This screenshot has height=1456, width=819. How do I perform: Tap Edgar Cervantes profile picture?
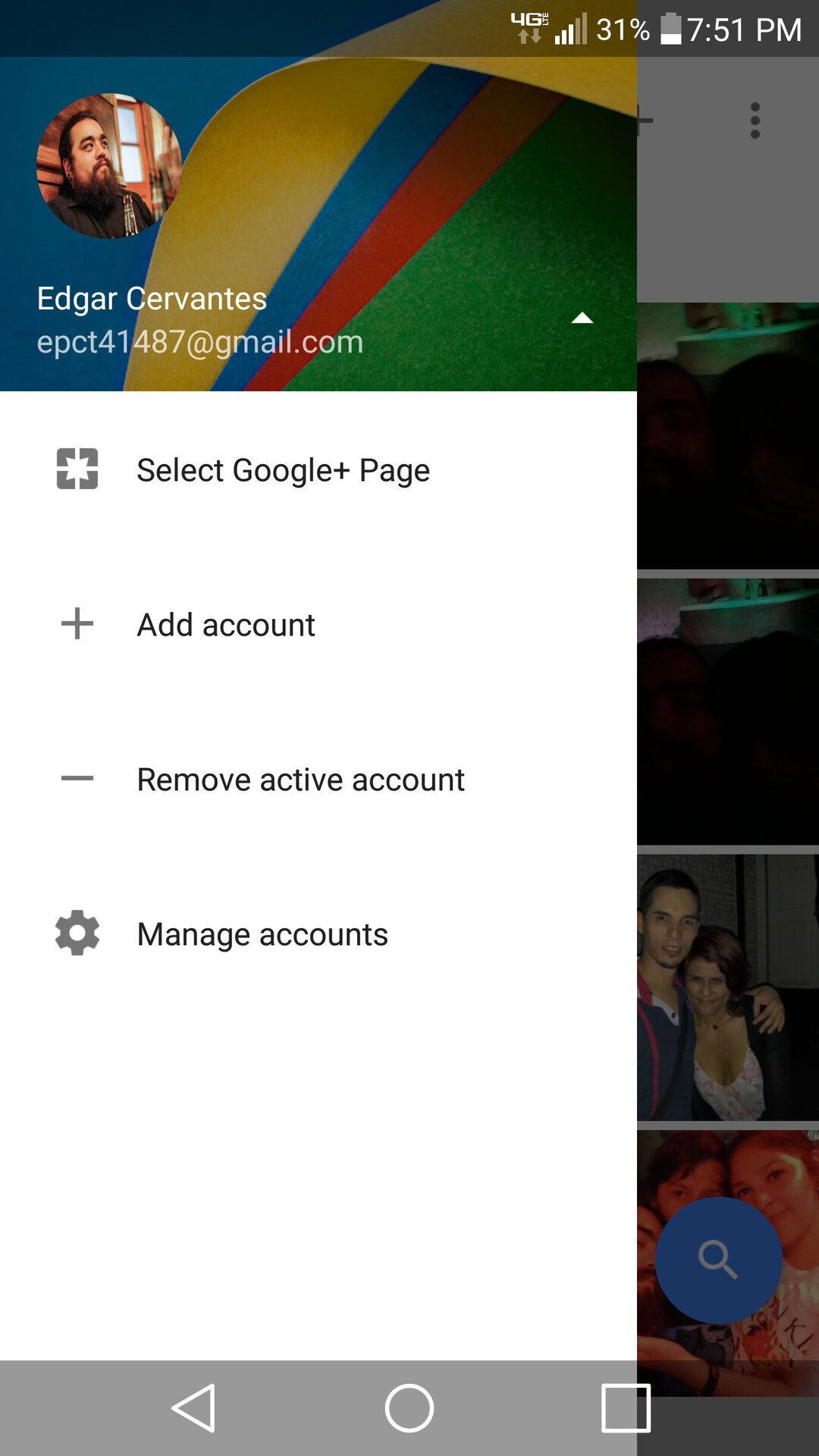pos(109,166)
